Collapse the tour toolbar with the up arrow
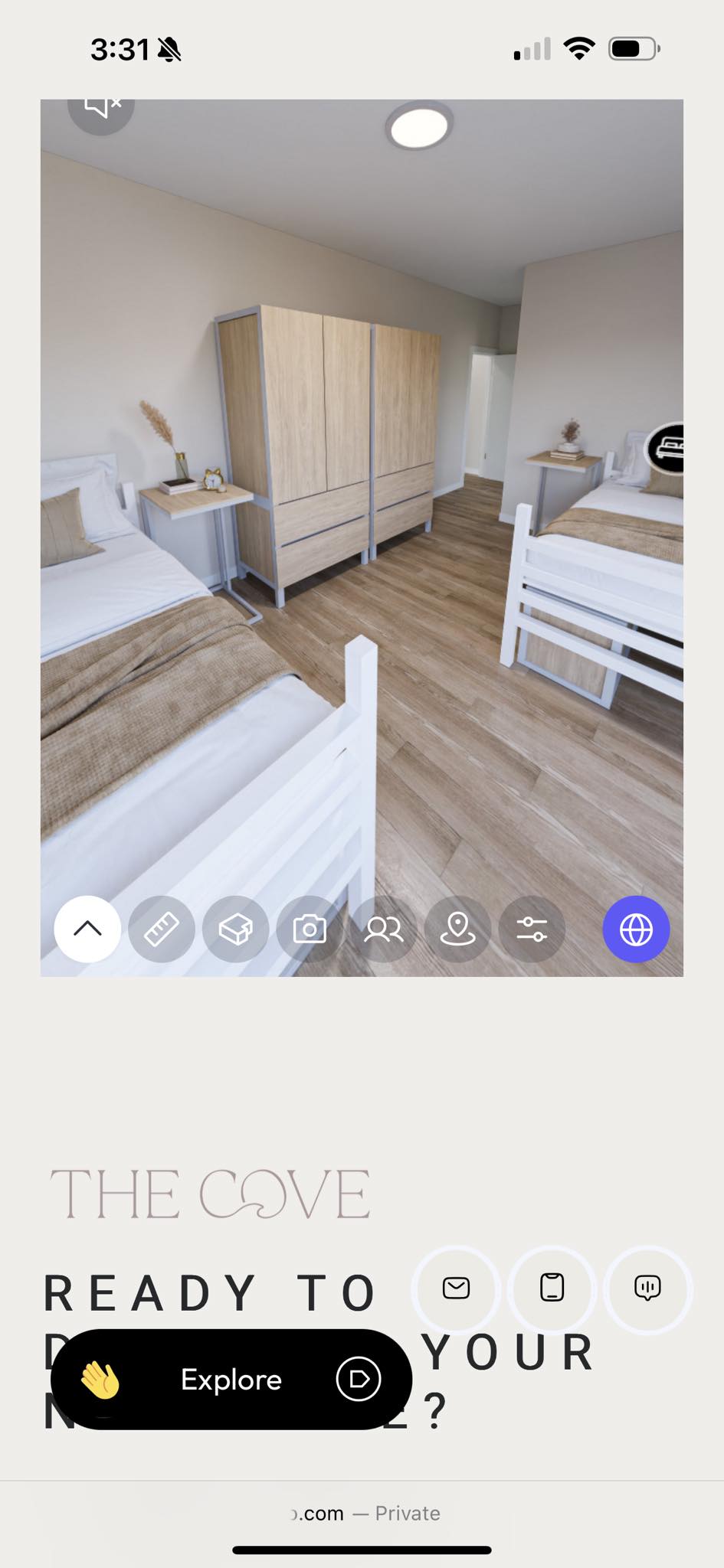The image size is (724, 1568). tap(87, 929)
